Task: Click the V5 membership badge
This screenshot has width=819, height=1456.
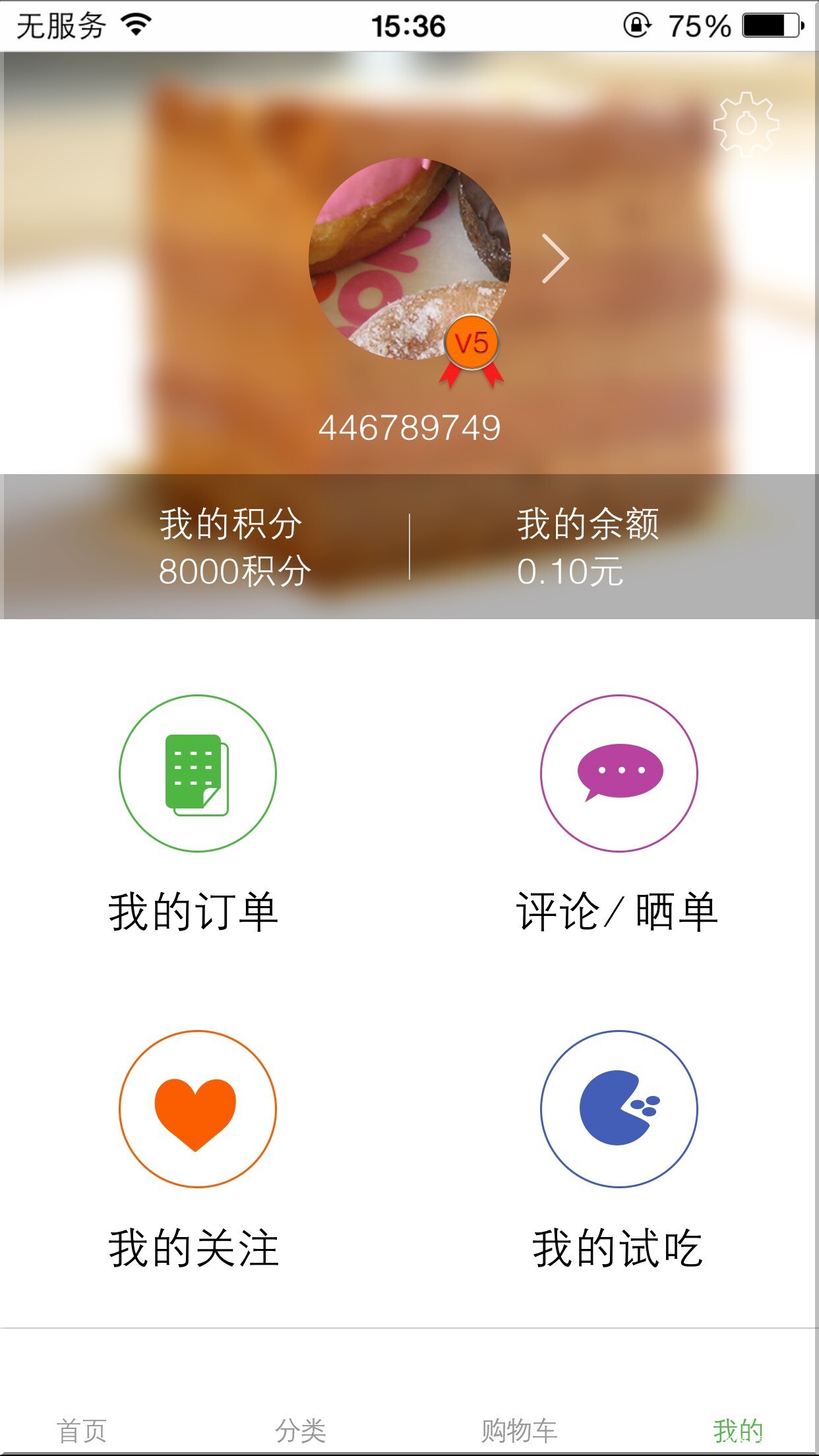Action: [x=470, y=342]
